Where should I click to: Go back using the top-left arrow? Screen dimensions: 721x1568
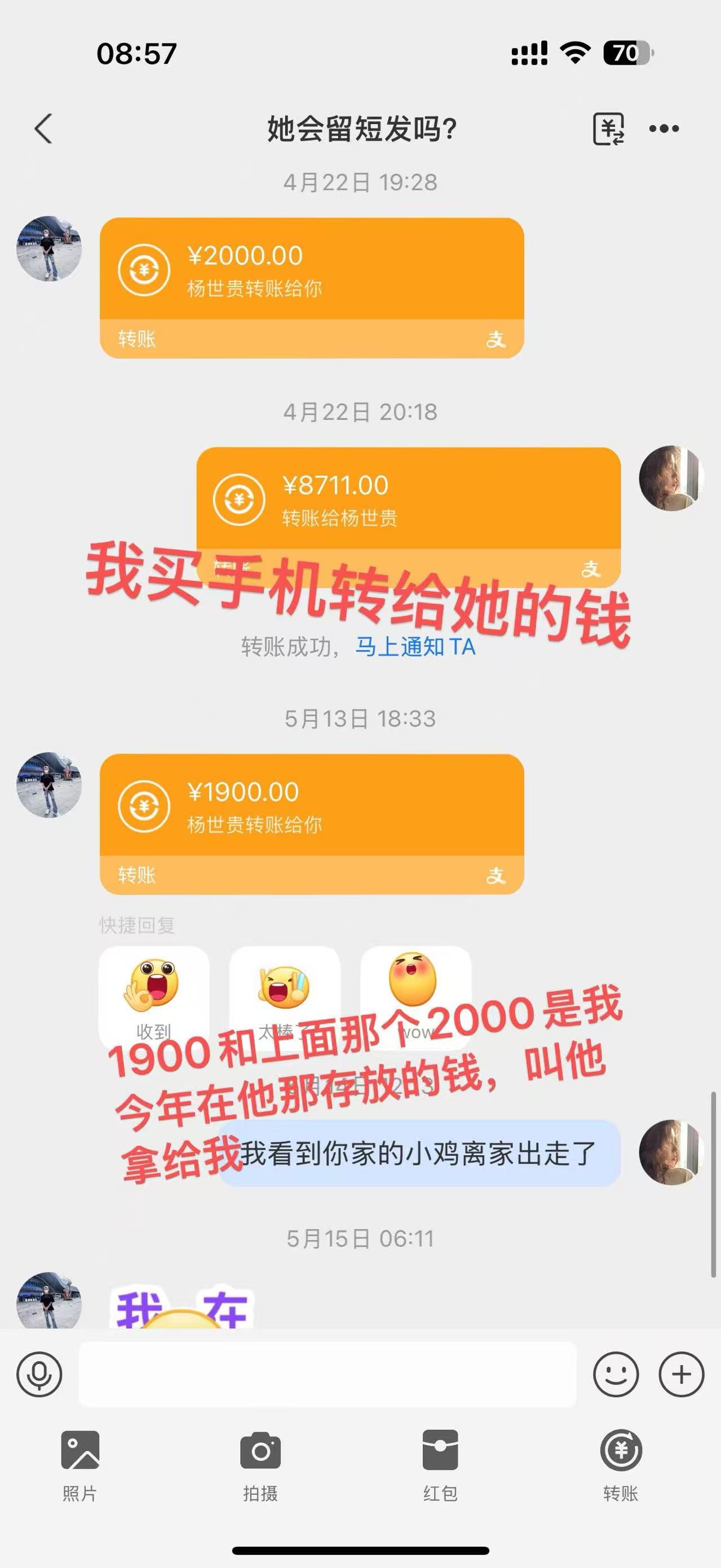click(43, 129)
